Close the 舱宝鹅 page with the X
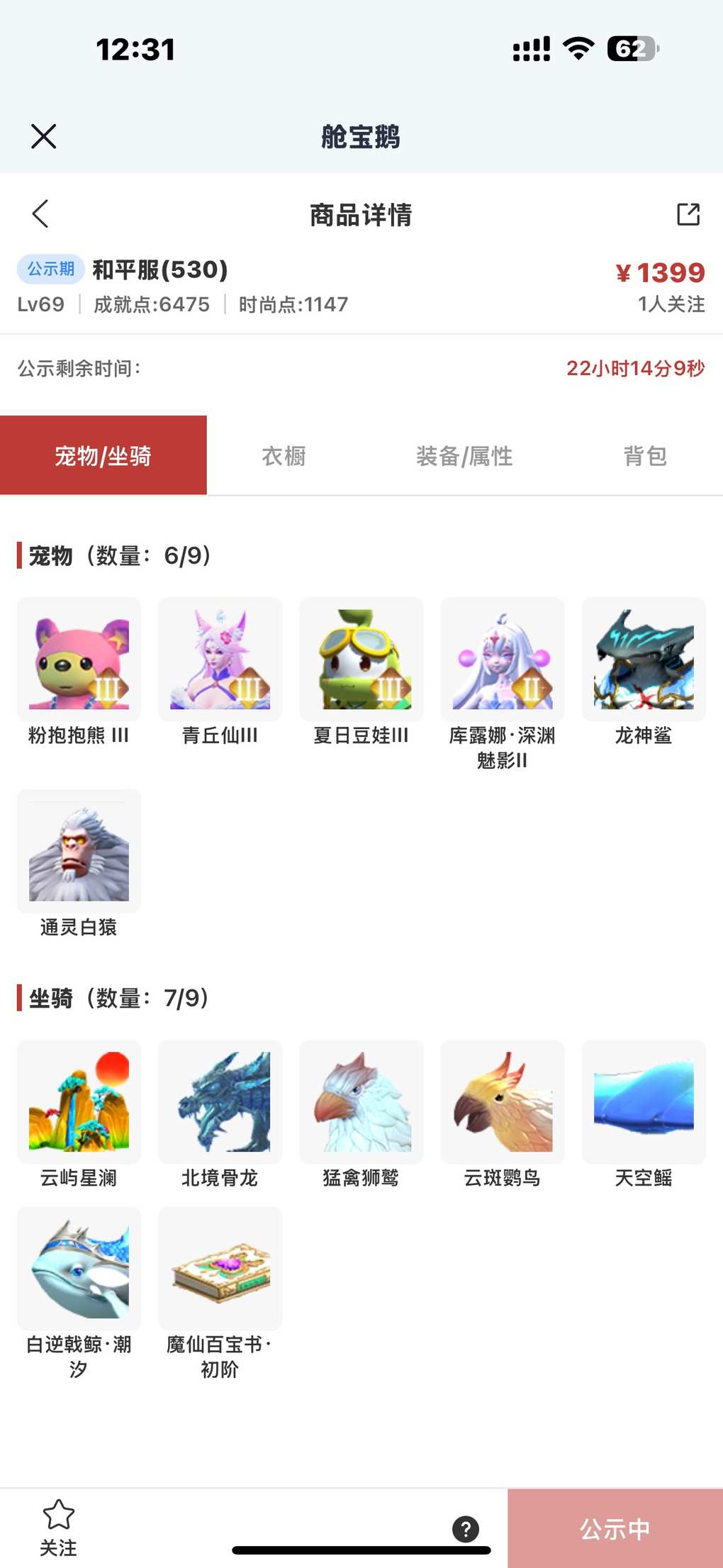 pyautogui.click(x=43, y=136)
